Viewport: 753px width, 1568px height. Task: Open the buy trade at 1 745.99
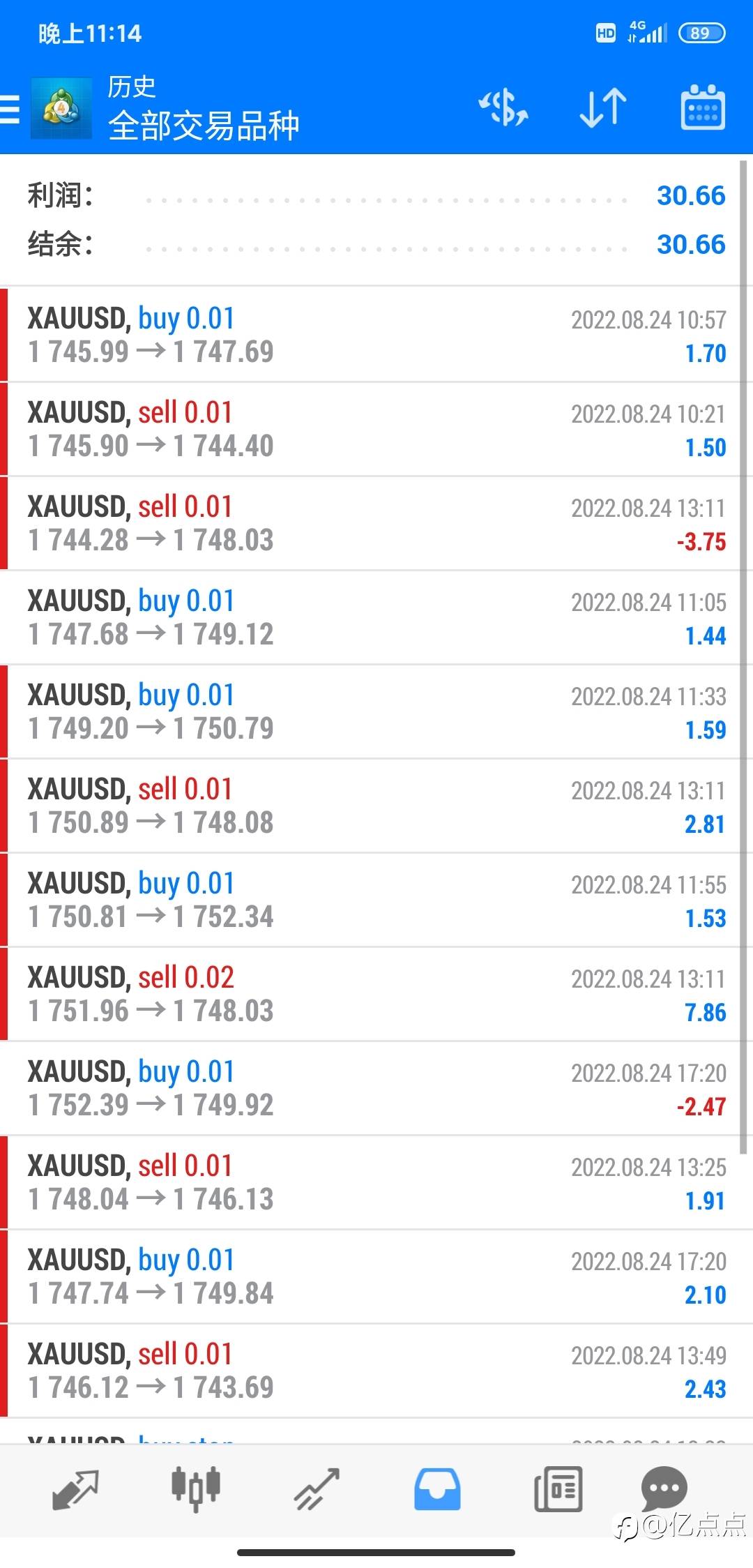376,335
